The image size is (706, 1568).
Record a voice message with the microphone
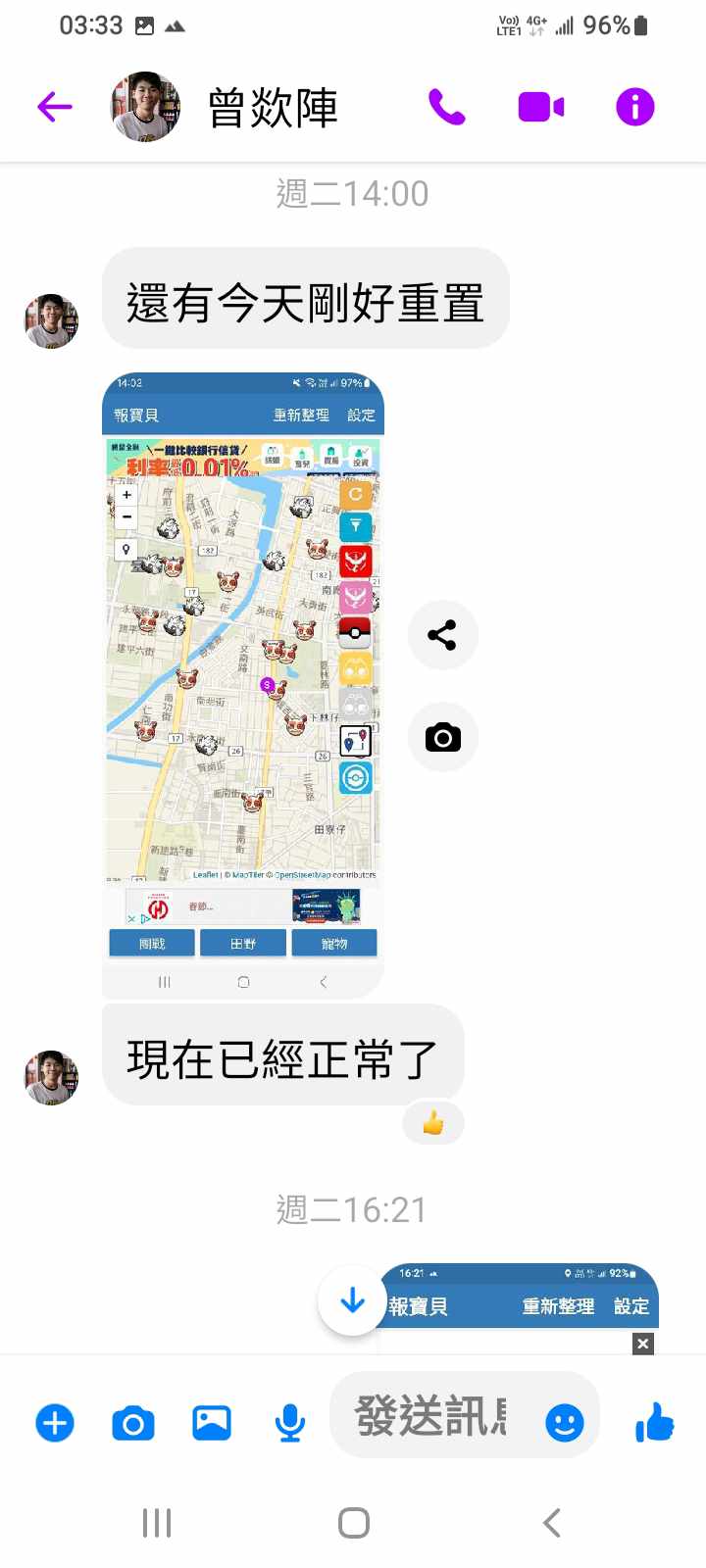tap(289, 1423)
